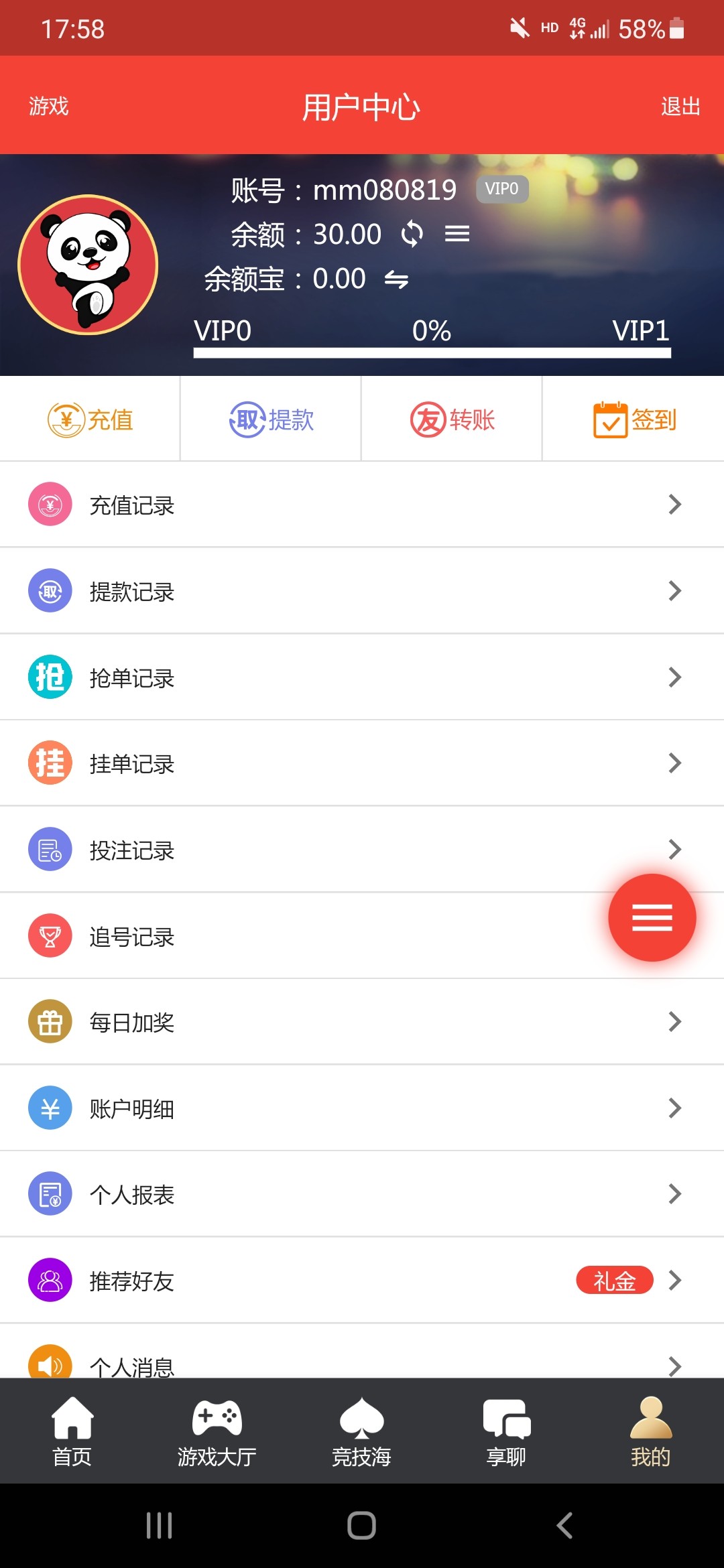Open 签到 daily check-in
The image size is (724, 1568).
tap(634, 419)
